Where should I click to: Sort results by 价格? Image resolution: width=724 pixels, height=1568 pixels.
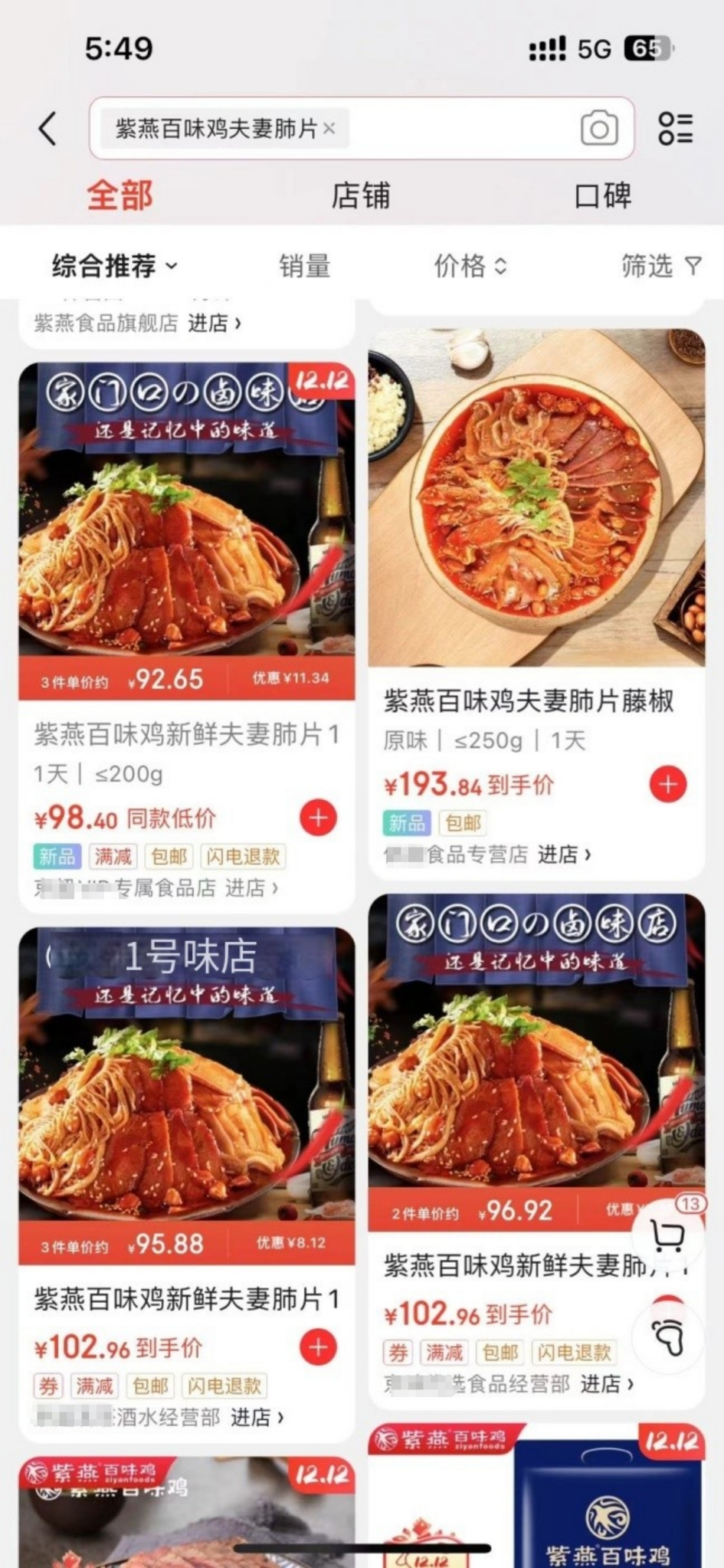point(470,266)
